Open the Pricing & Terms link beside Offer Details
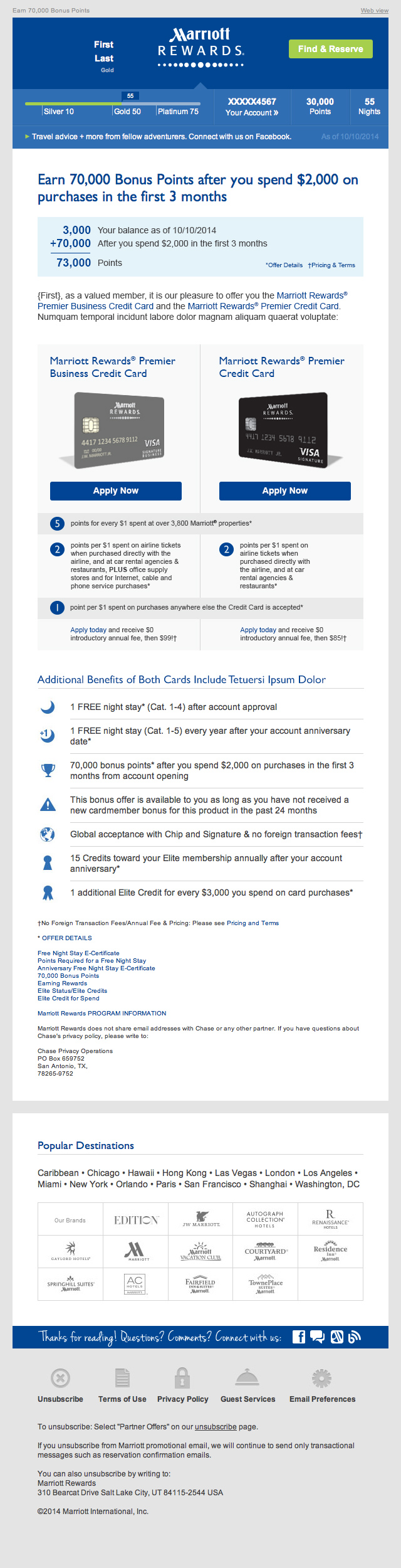The height and width of the screenshot is (1568, 401). click(332, 265)
